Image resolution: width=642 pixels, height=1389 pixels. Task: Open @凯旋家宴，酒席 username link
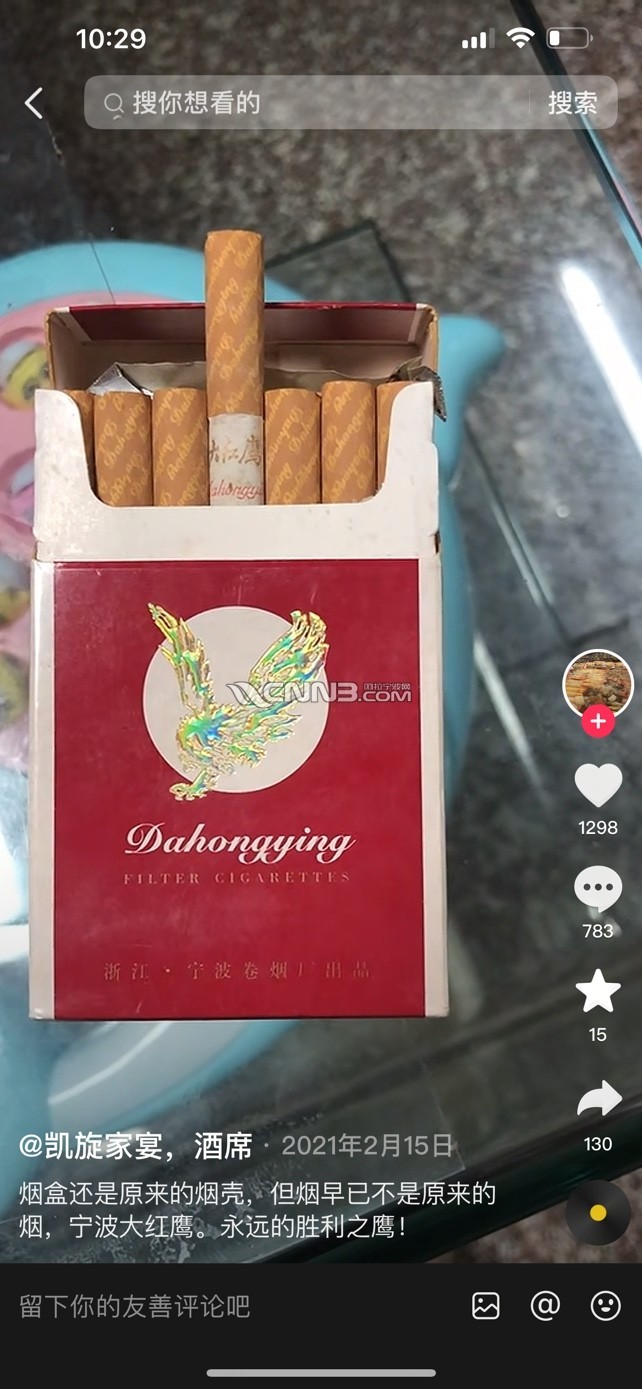(136, 1146)
